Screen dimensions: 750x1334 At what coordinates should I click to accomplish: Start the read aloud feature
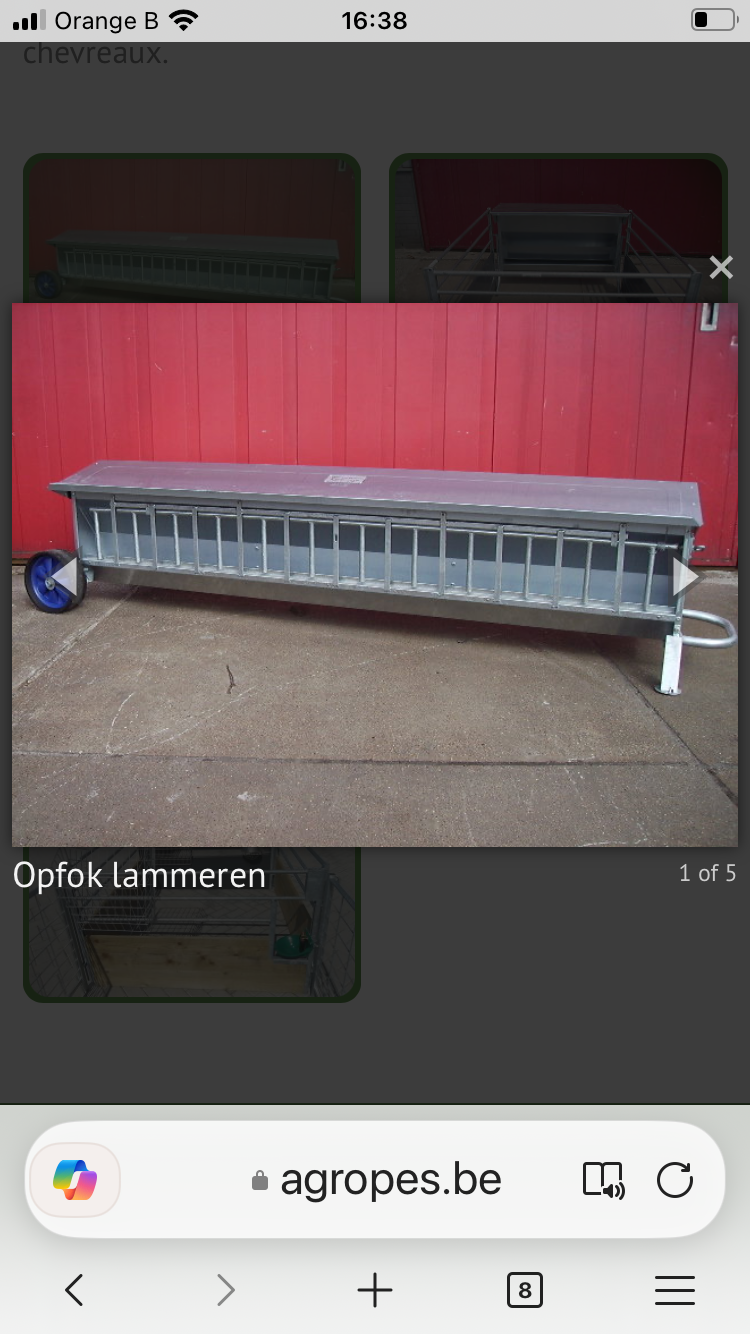603,1180
